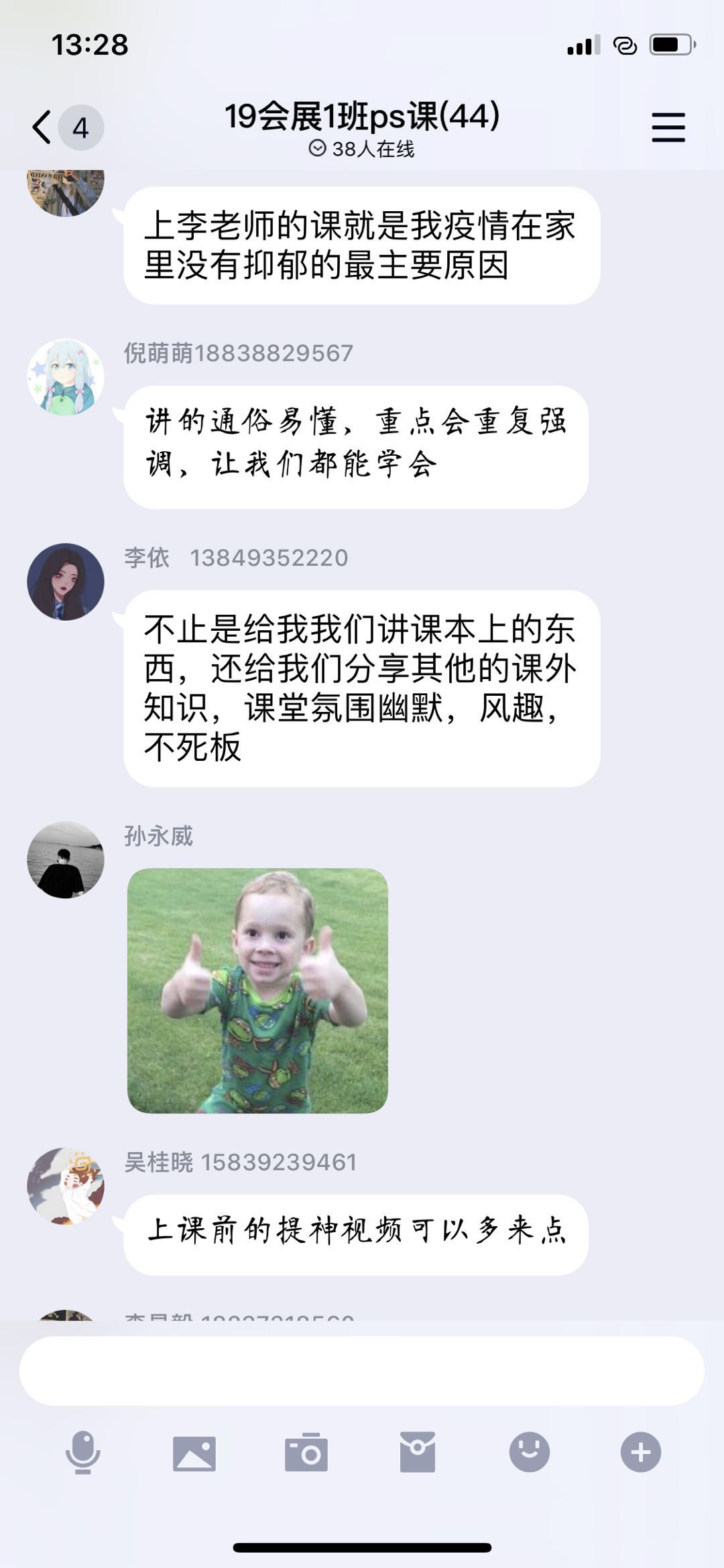Open 倪萌萌's profile avatar
Image resolution: width=724 pixels, height=1568 pixels.
(x=66, y=377)
